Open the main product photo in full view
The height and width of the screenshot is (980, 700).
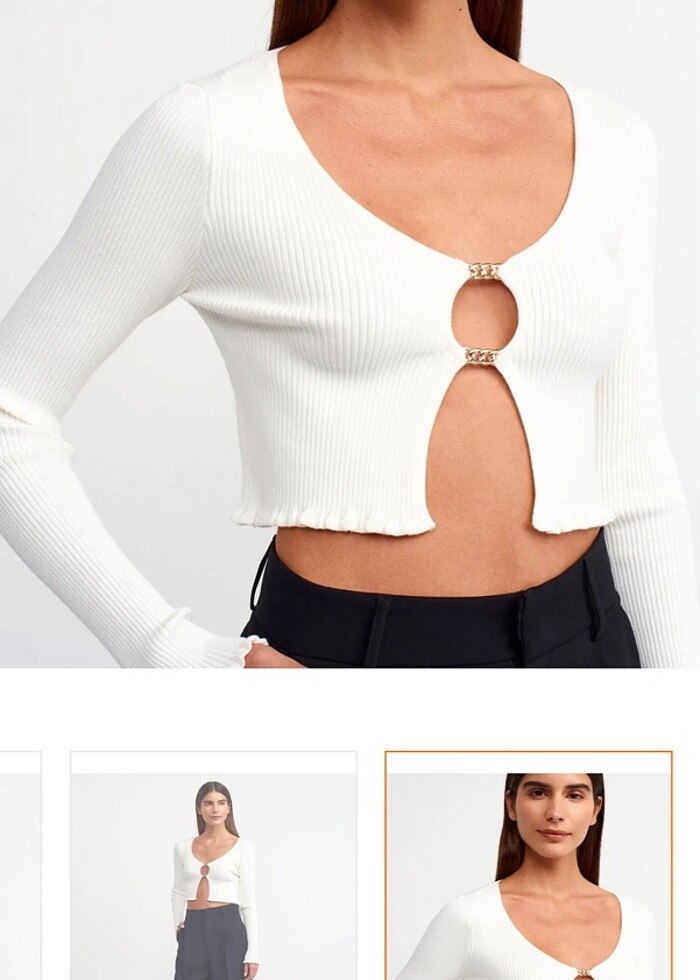pos(350,333)
